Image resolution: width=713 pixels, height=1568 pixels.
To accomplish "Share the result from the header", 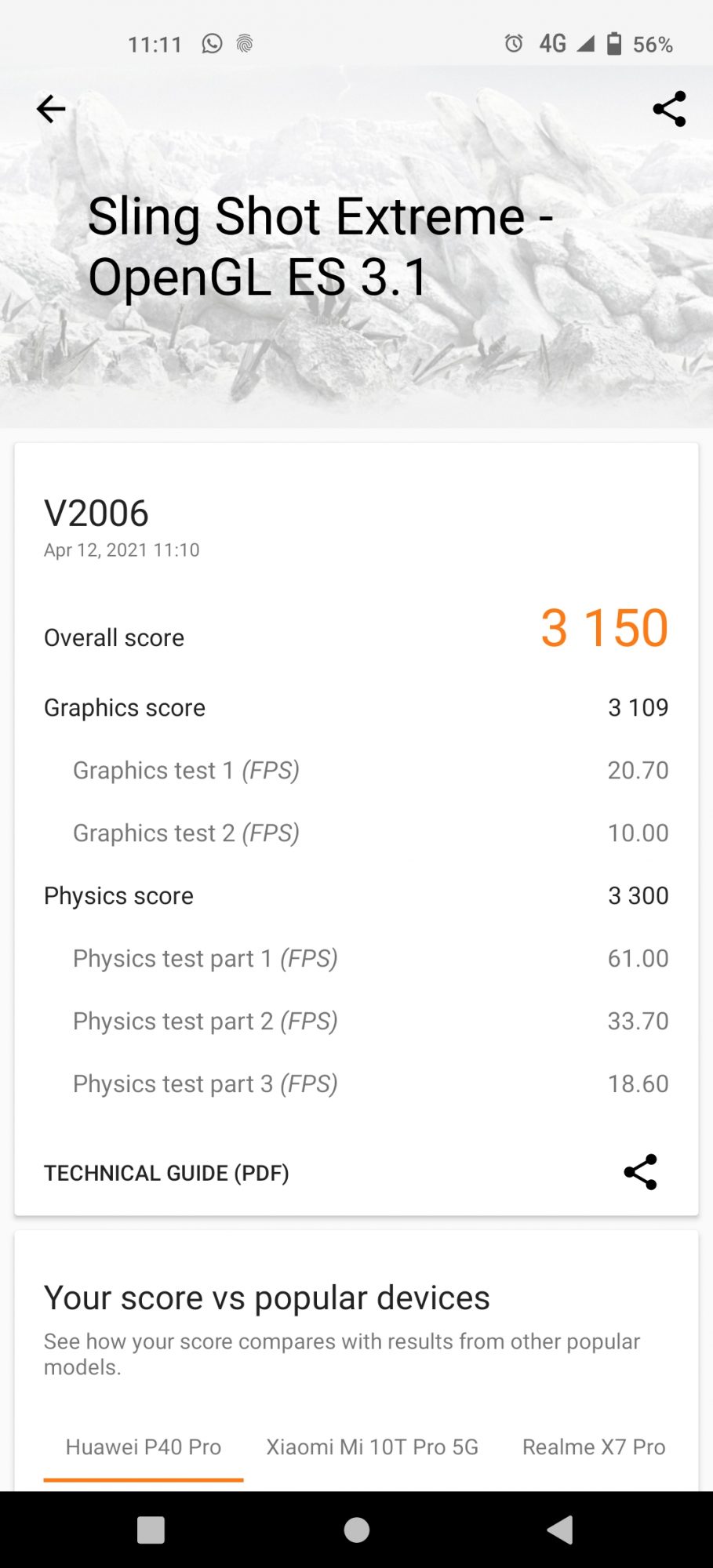I will pyautogui.click(x=669, y=109).
